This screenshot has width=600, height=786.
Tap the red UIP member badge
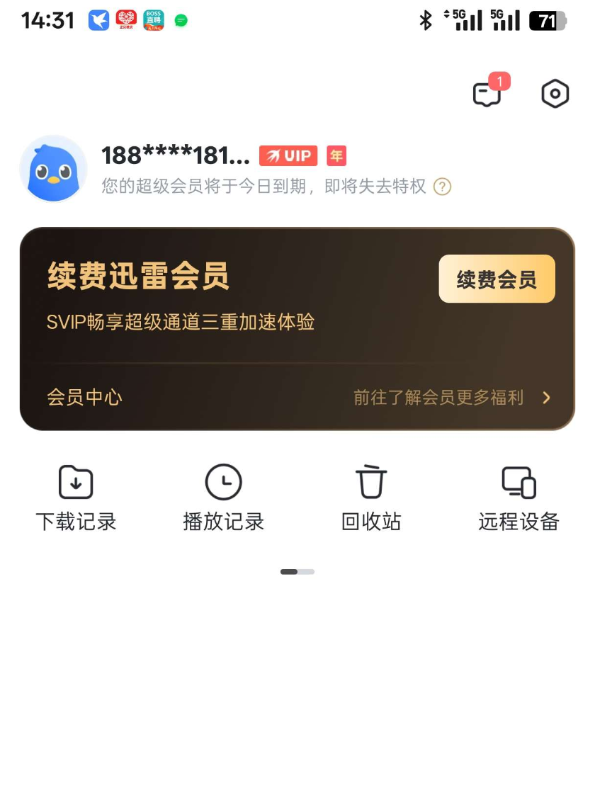point(288,156)
